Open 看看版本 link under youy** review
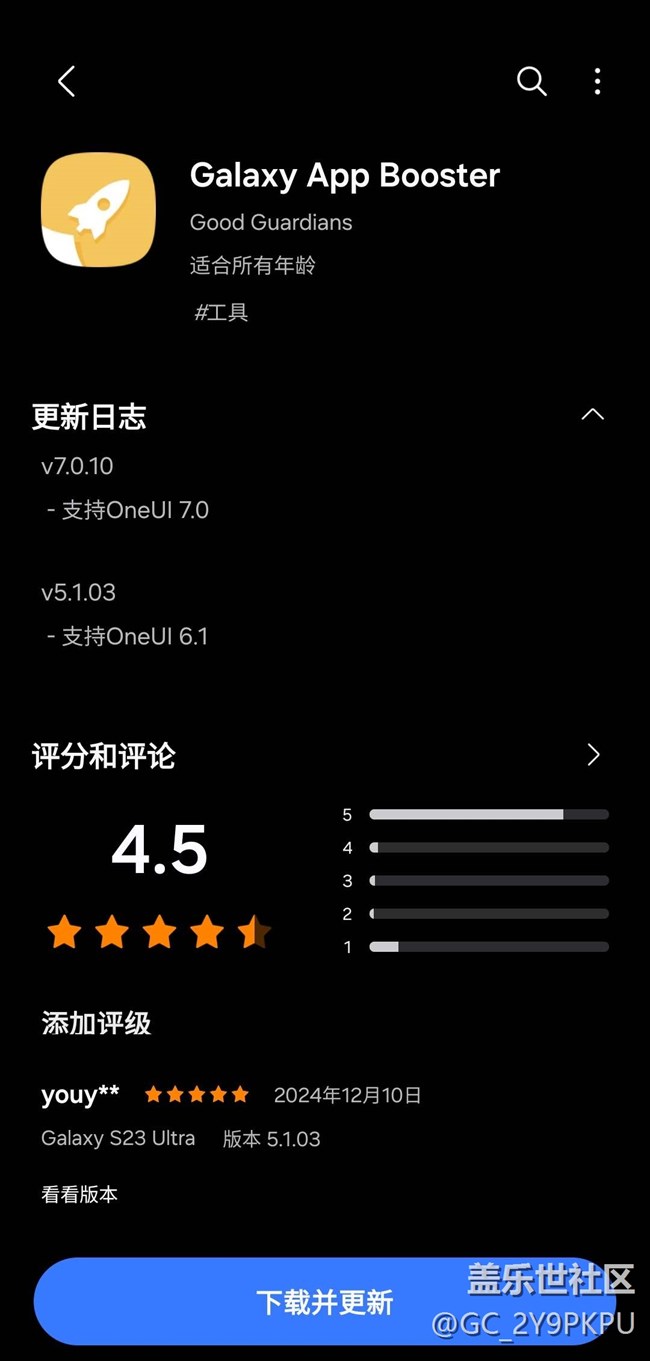The height and width of the screenshot is (1361, 650). [x=80, y=1194]
